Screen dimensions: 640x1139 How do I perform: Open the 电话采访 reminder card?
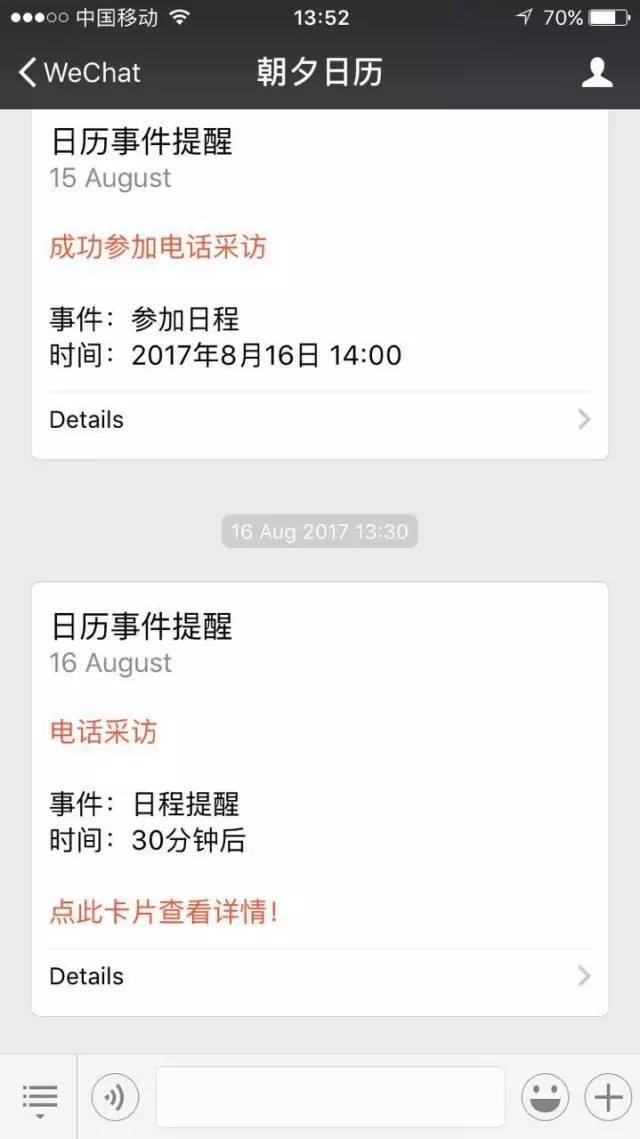(320, 780)
